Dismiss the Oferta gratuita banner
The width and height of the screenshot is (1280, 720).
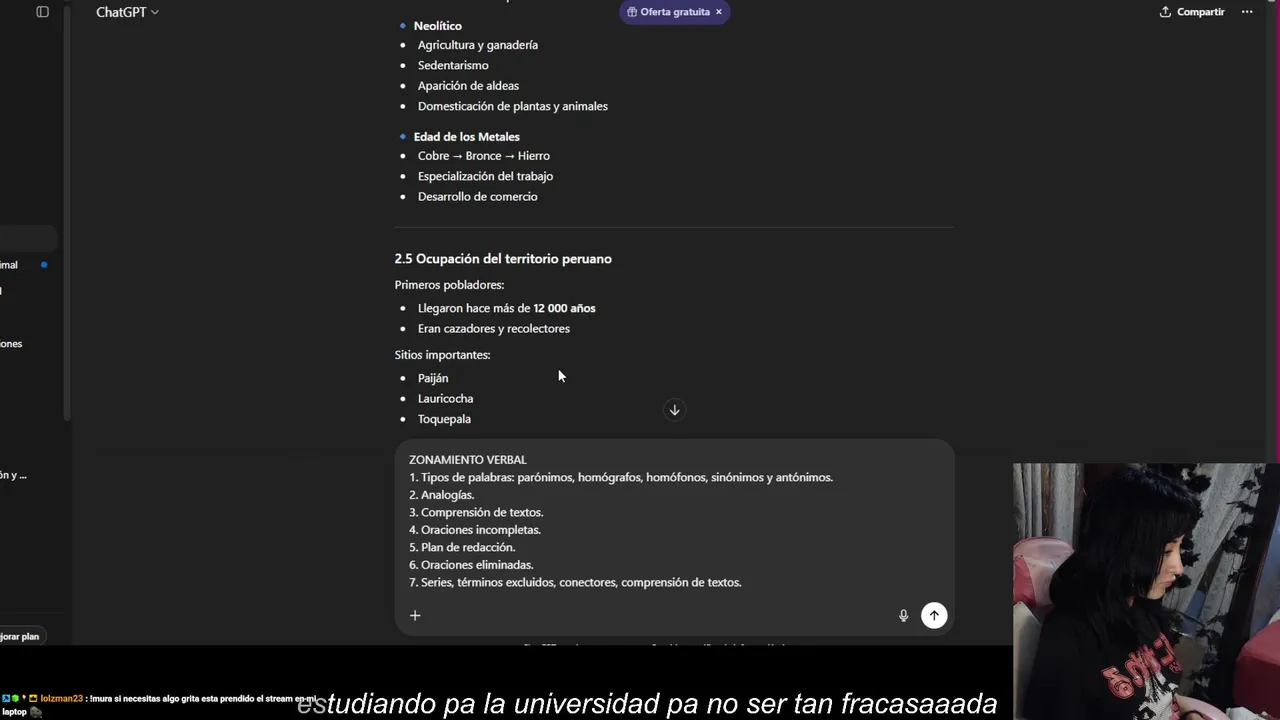point(718,12)
